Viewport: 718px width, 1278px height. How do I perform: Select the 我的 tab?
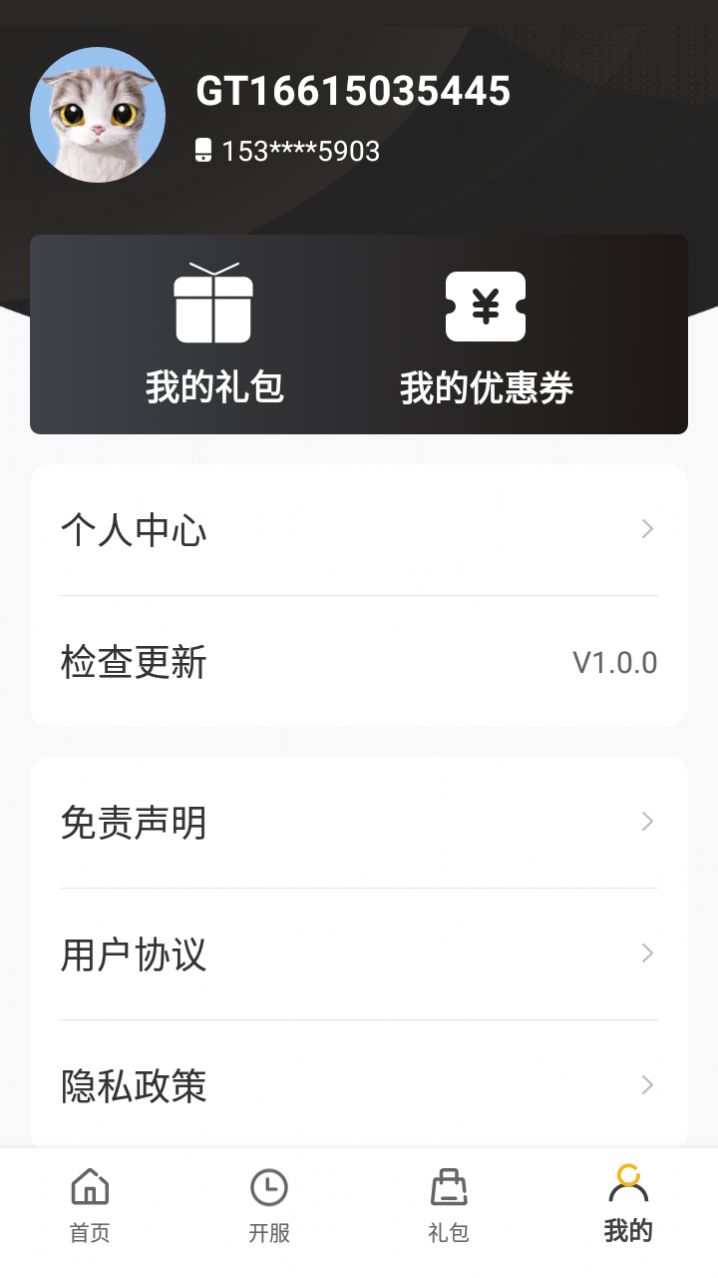(628, 1205)
